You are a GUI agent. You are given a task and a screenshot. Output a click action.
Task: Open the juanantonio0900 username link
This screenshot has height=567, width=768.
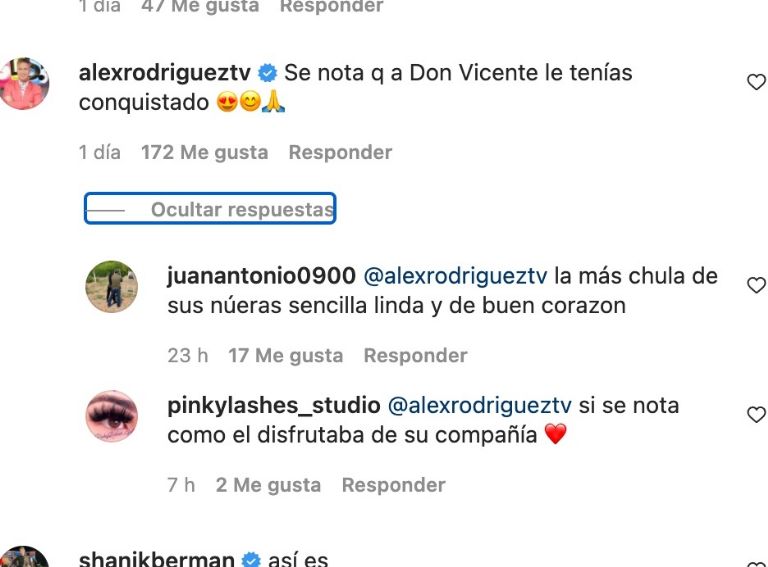pyautogui.click(x=260, y=277)
